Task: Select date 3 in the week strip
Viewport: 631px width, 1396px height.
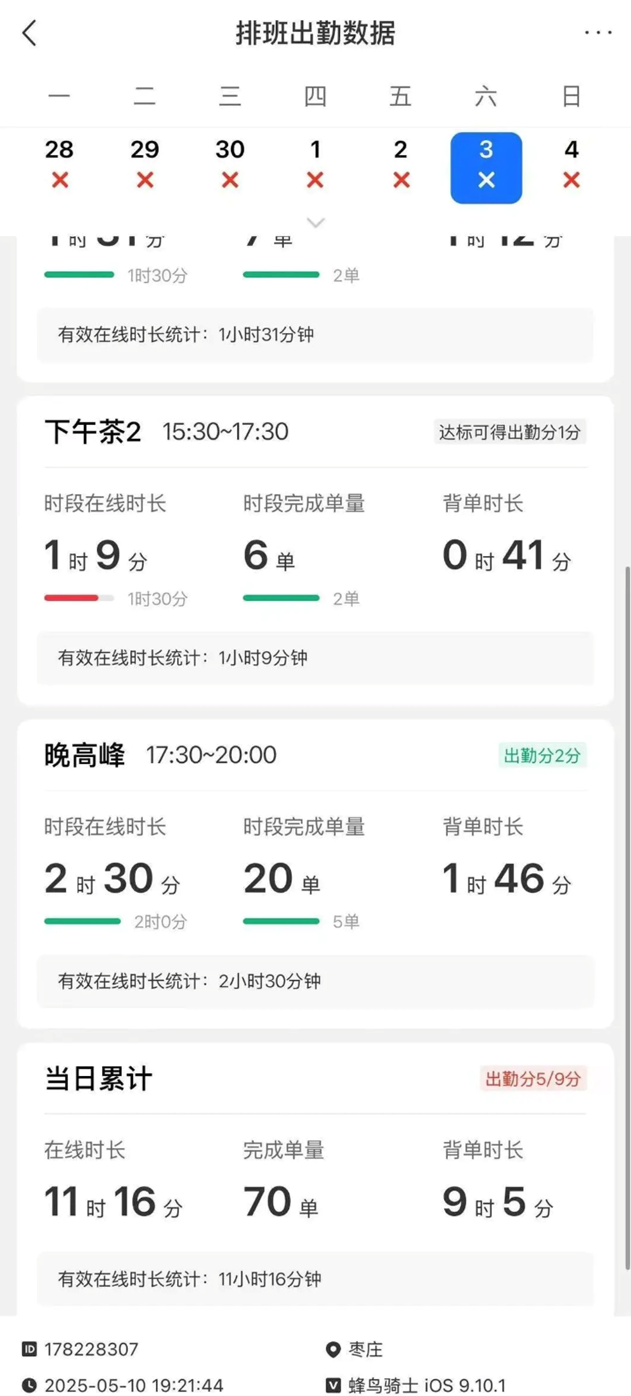Action: [486, 166]
